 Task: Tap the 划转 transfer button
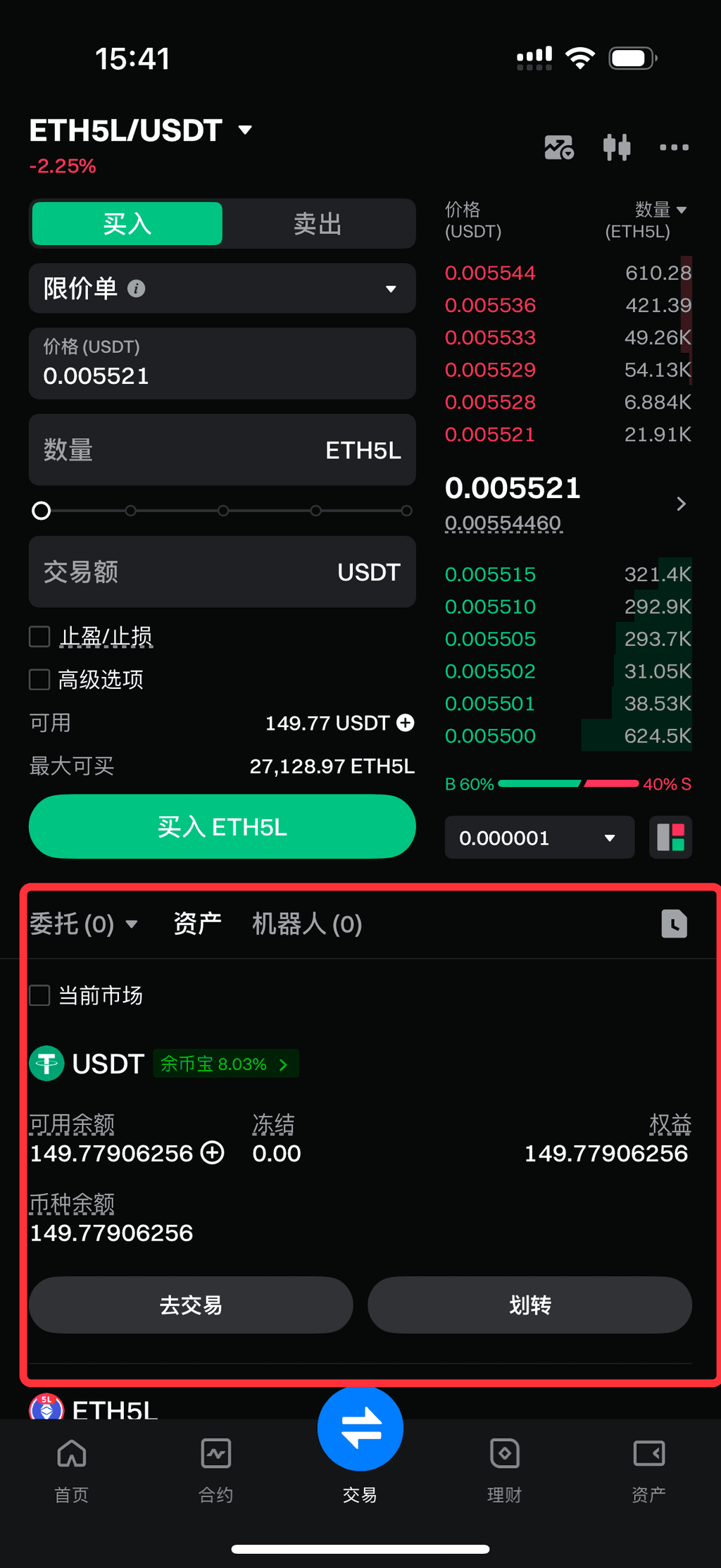[x=529, y=1305]
